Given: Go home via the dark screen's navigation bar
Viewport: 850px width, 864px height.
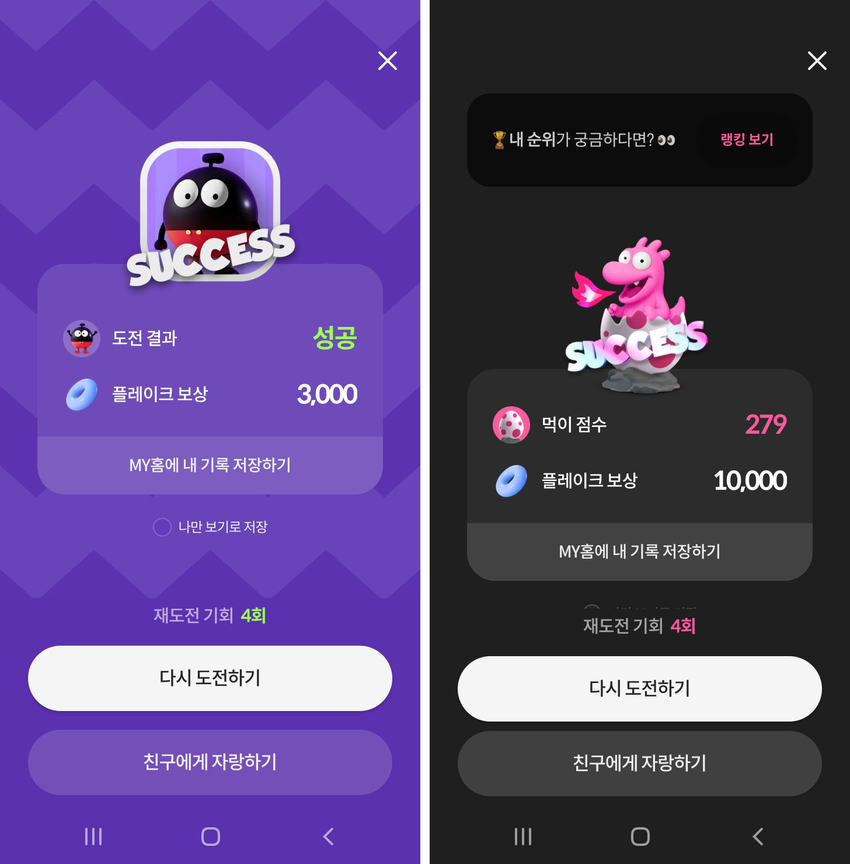Looking at the screenshot, I should (x=640, y=836).
